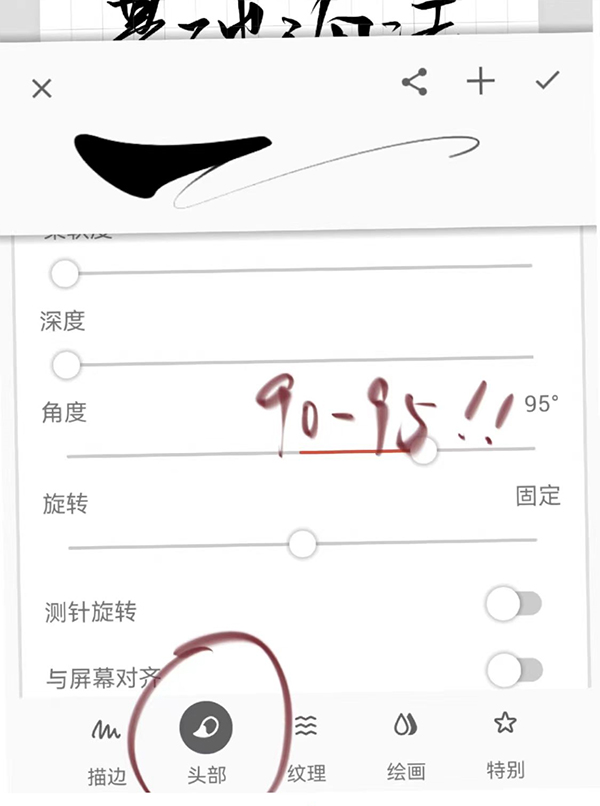Enable 与屏幕对齐 switch
Image resolution: width=600 pixels, height=806 pixels.
point(513,669)
